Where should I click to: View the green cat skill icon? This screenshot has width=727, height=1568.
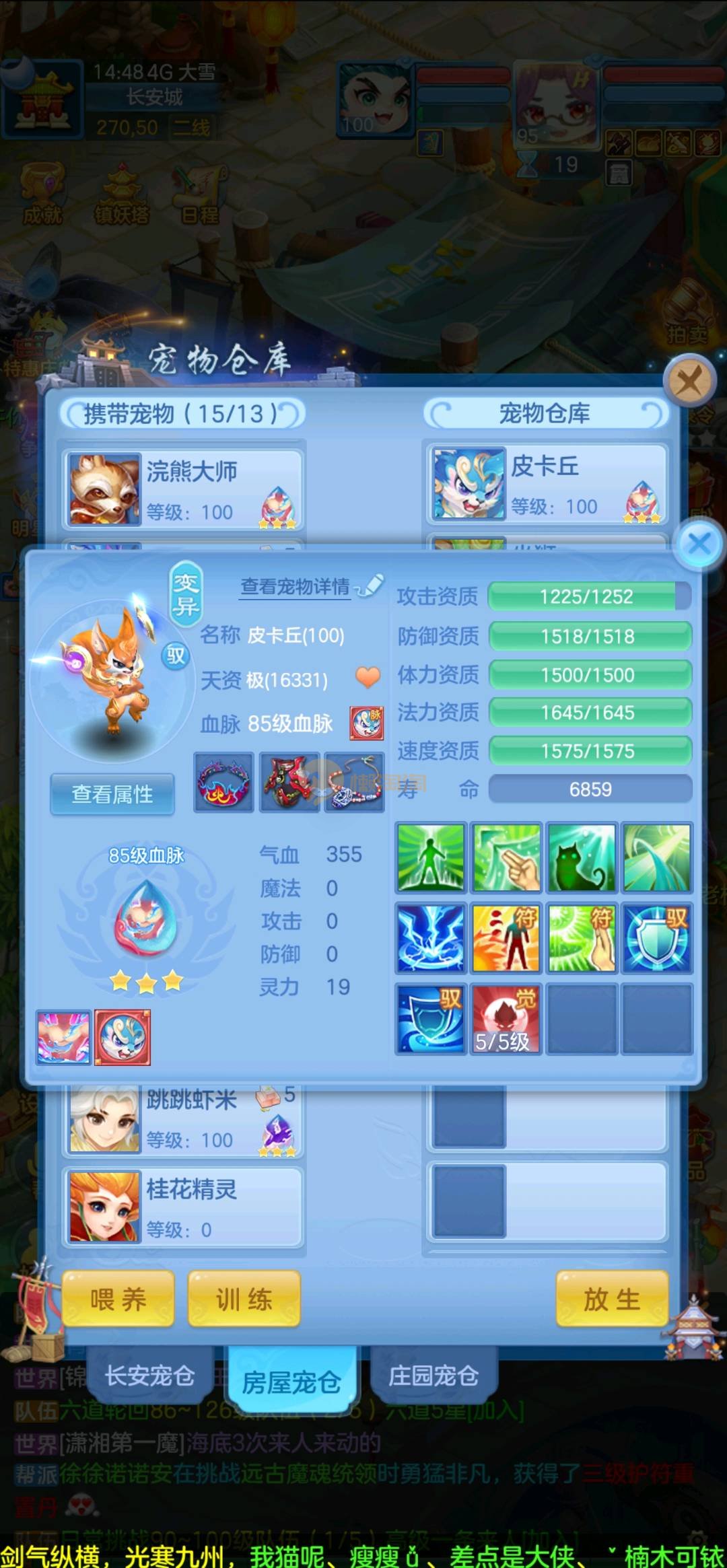[581, 858]
